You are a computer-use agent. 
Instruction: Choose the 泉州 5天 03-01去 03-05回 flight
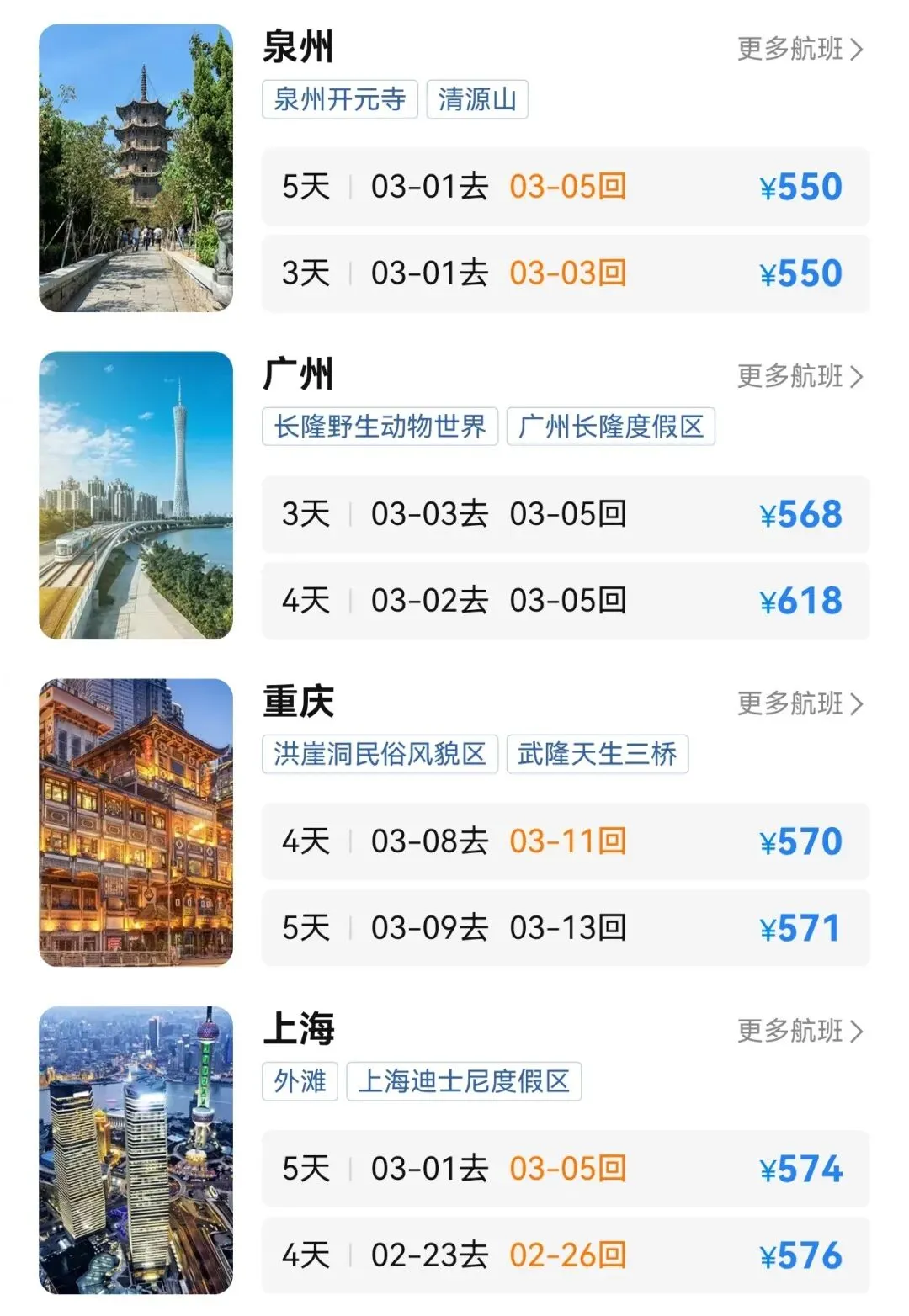pos(565,187)
